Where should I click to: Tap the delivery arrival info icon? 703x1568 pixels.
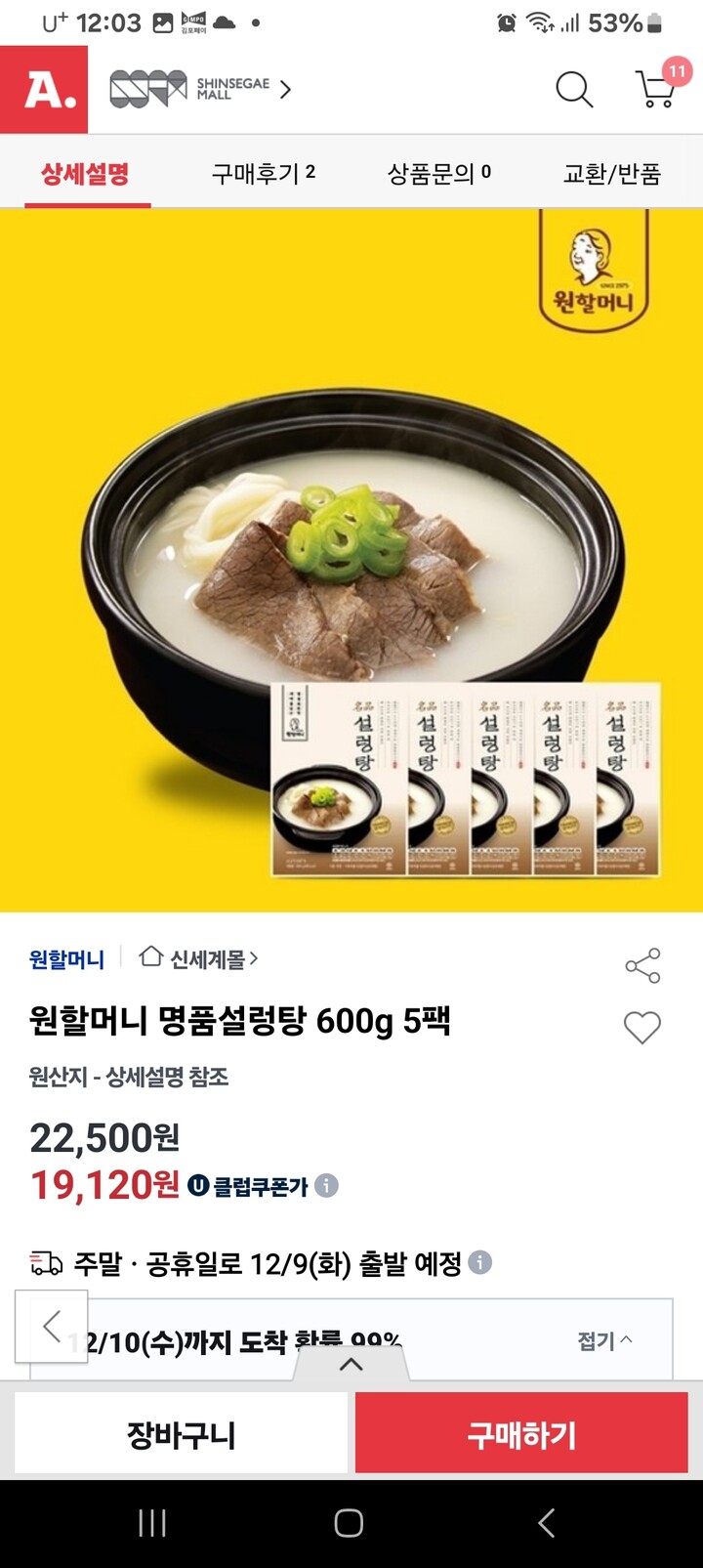479,1263
